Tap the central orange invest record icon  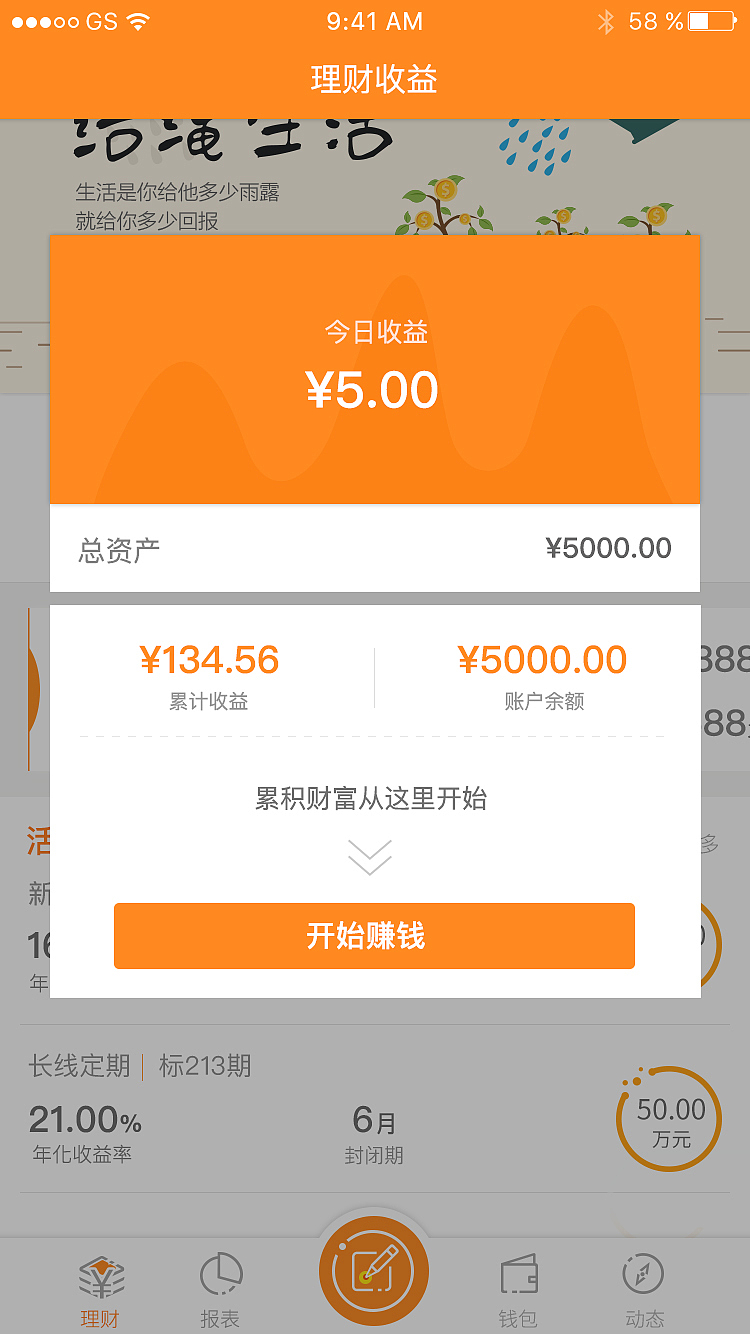click(x=374, y=1268)
